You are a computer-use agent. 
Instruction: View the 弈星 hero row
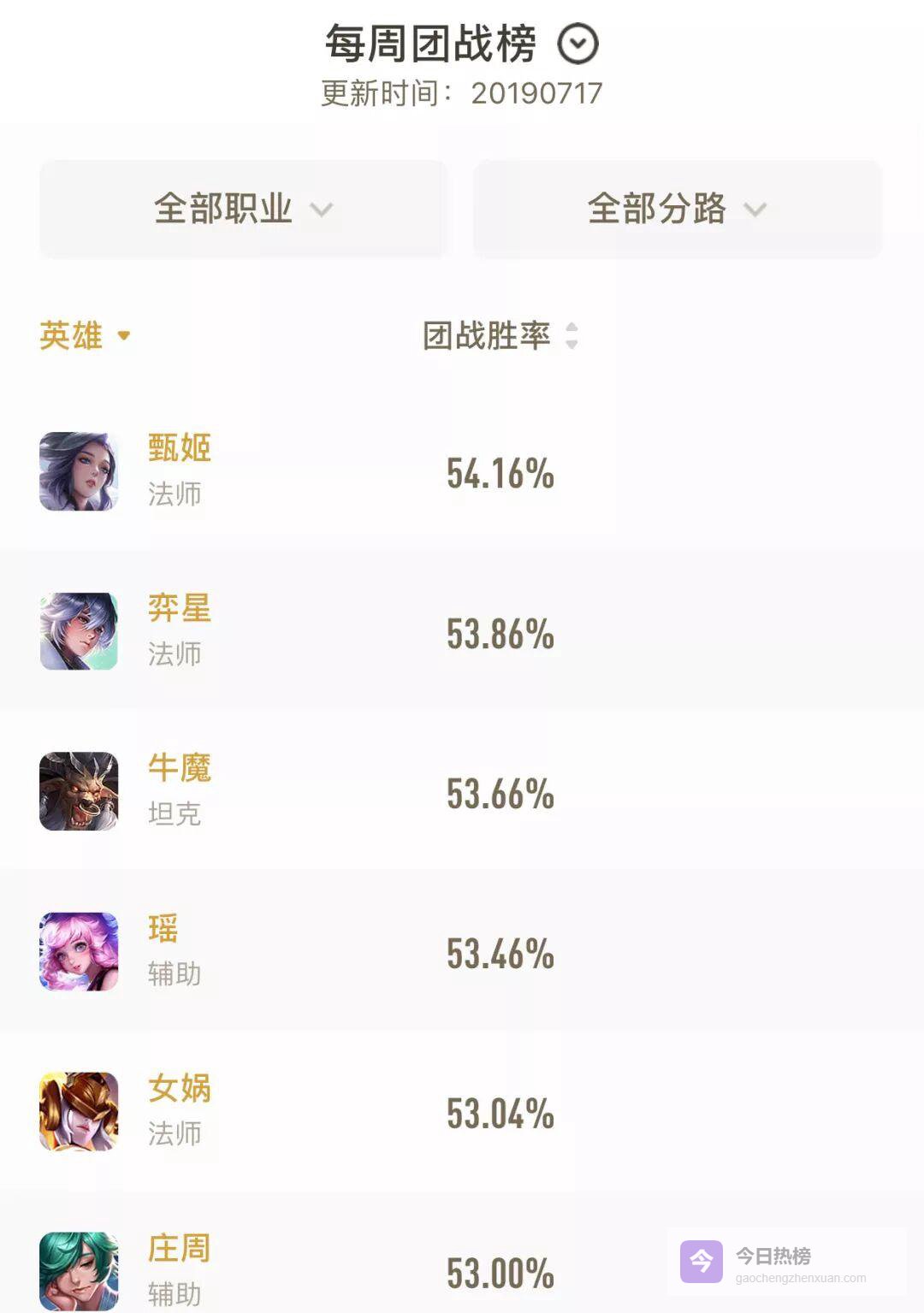pos(179,608)
